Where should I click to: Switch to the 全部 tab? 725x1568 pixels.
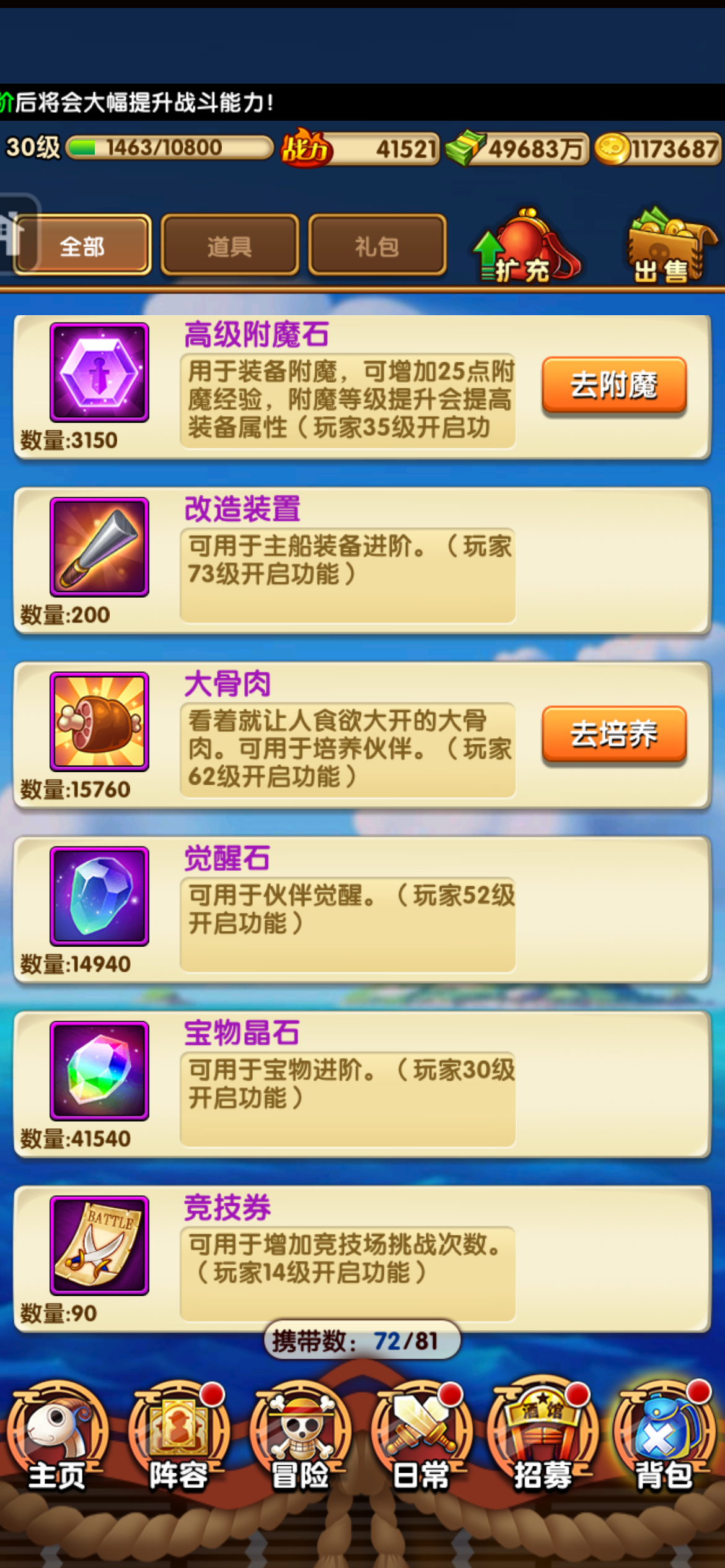(82, 246)
